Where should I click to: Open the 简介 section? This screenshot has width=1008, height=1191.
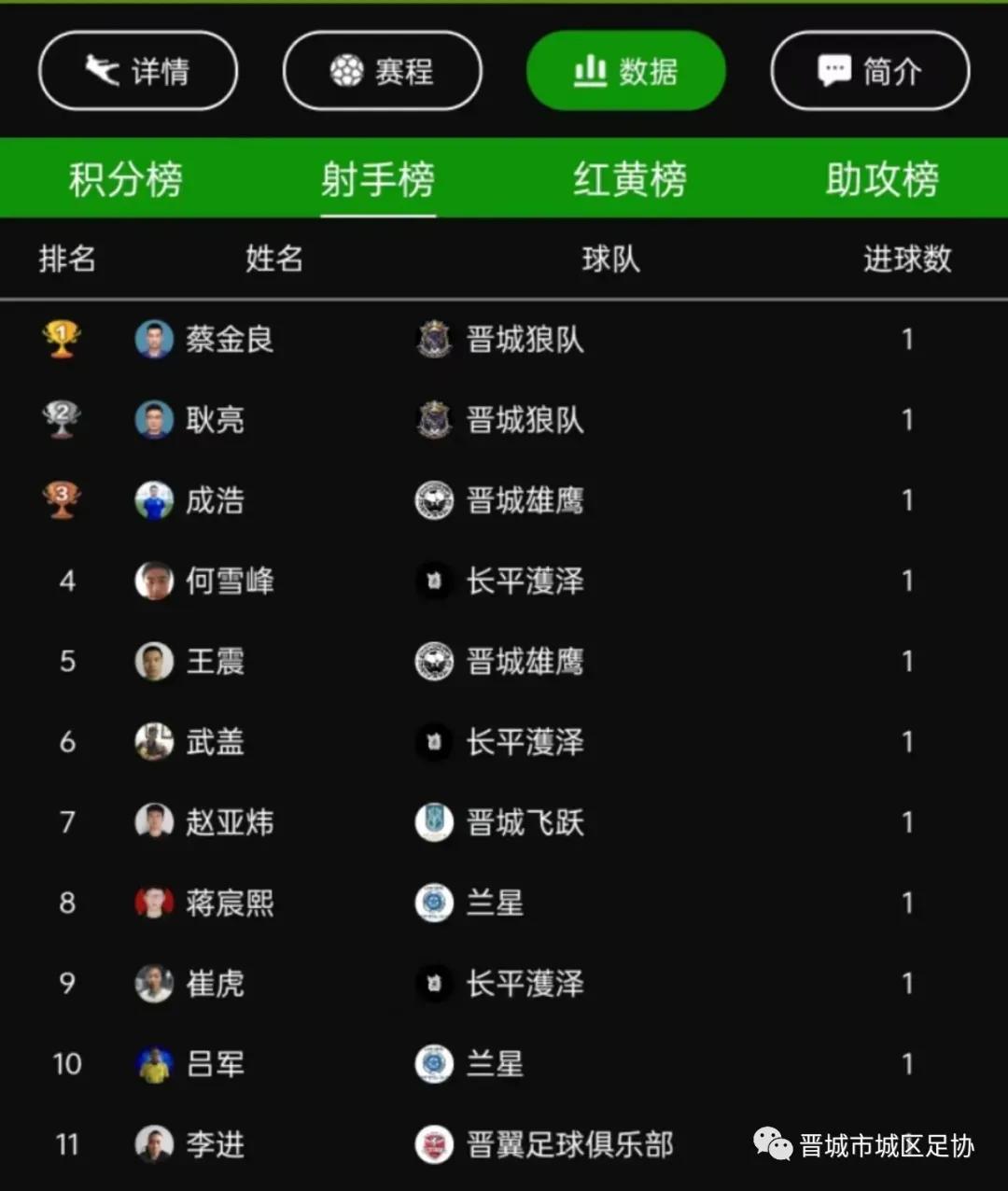coord(868,69)
